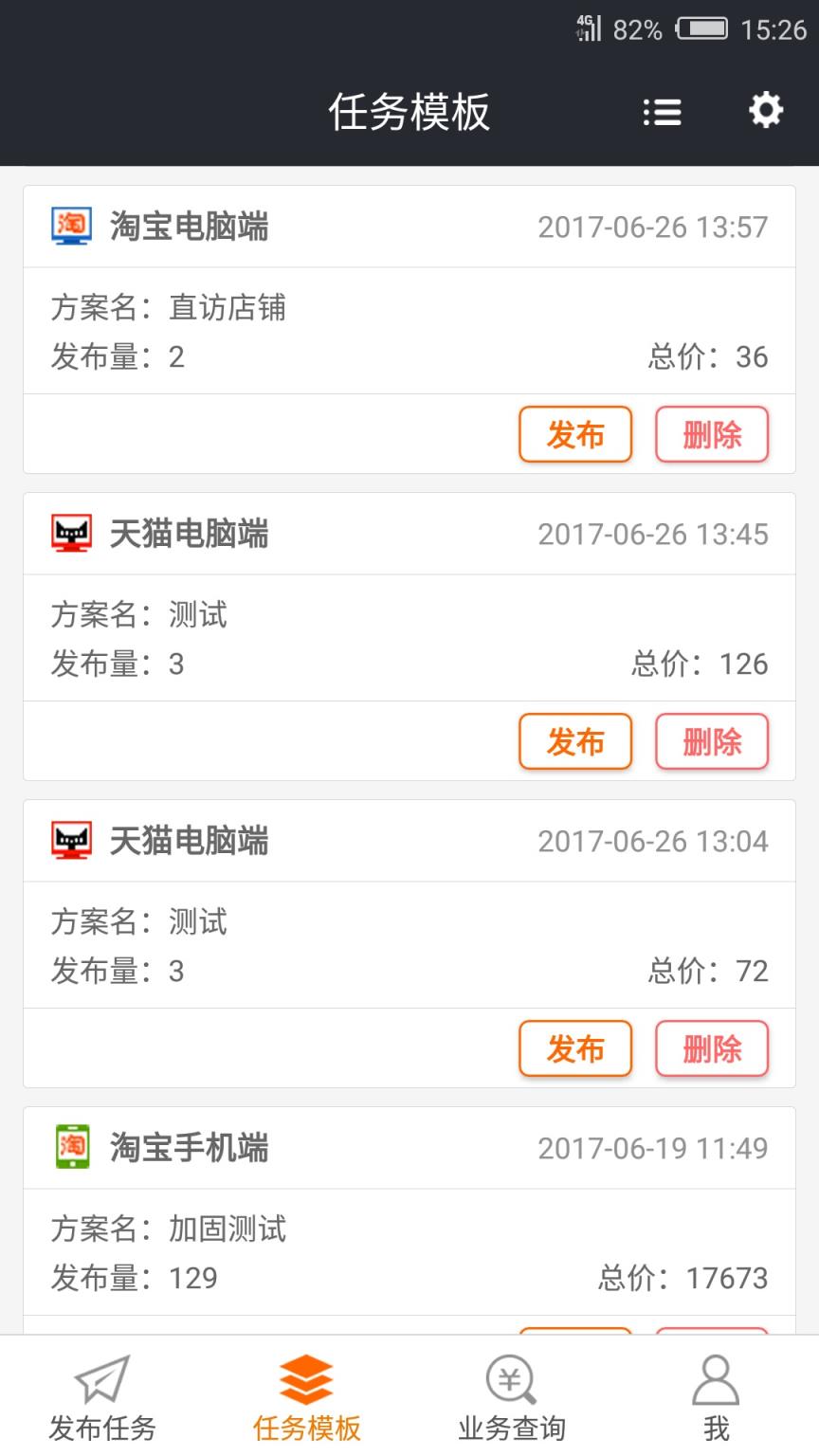Viewport: 819px width, 1456px height.
Task: Tap 发布 for the 直访店铺 template
Action: [x=575, y=434]
